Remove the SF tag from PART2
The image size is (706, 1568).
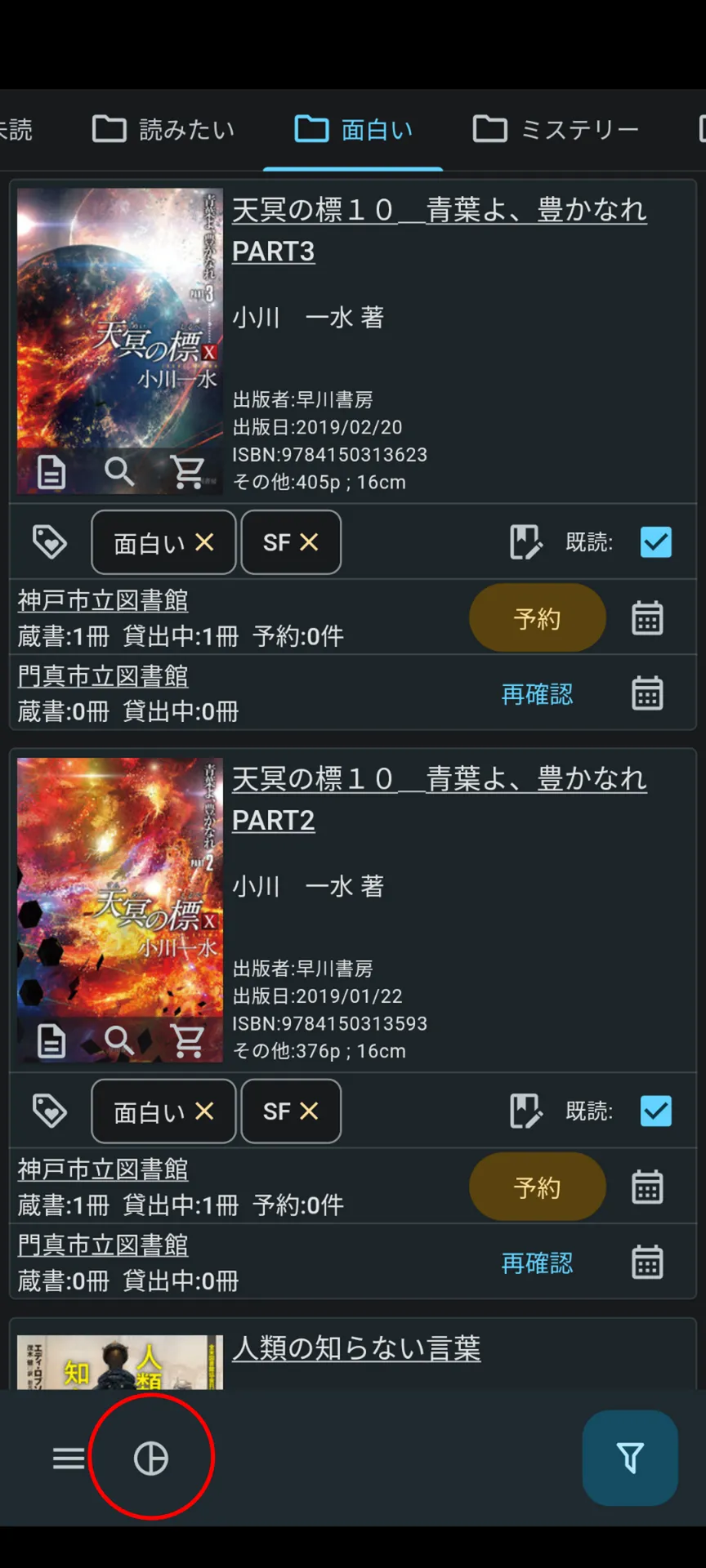(309, 1111)
